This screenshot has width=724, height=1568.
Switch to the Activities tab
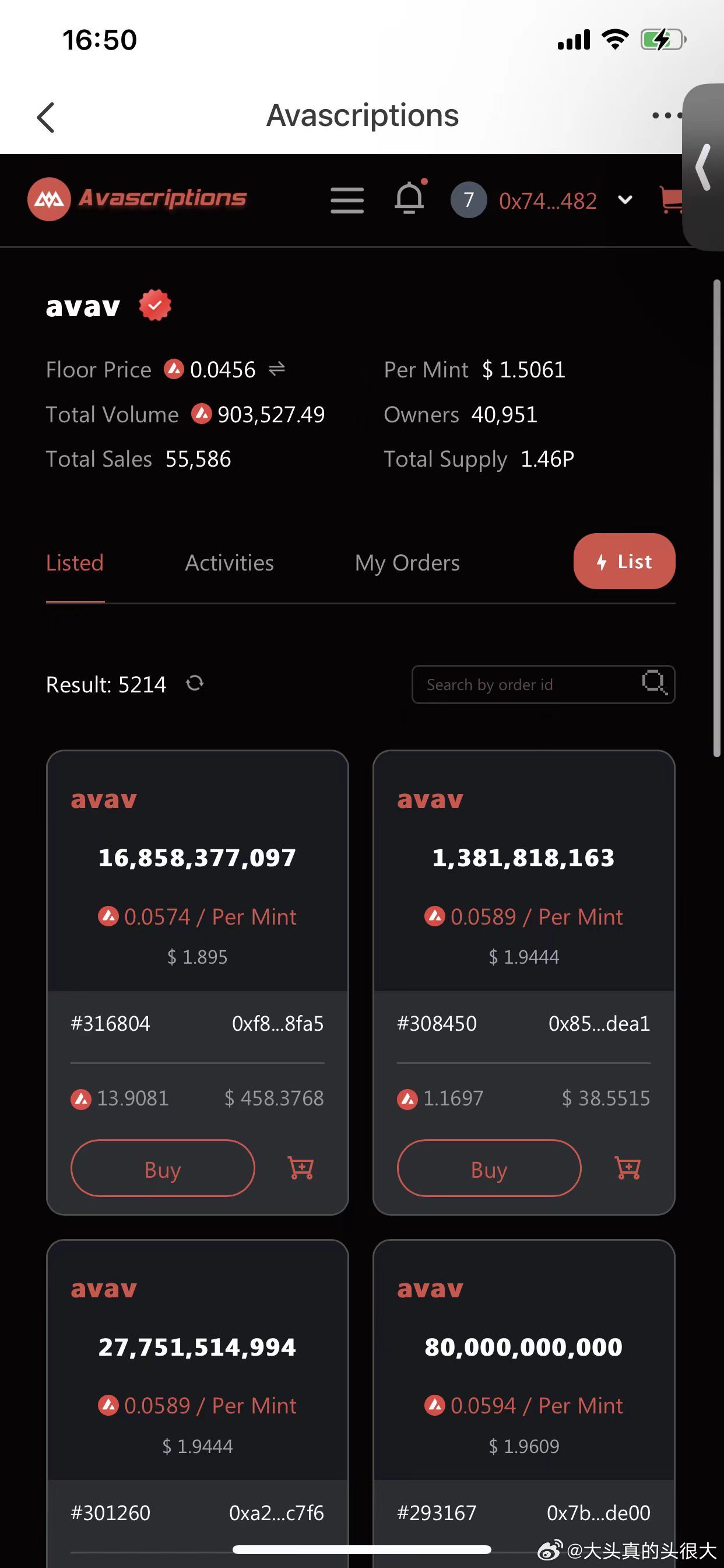(229, 562)
